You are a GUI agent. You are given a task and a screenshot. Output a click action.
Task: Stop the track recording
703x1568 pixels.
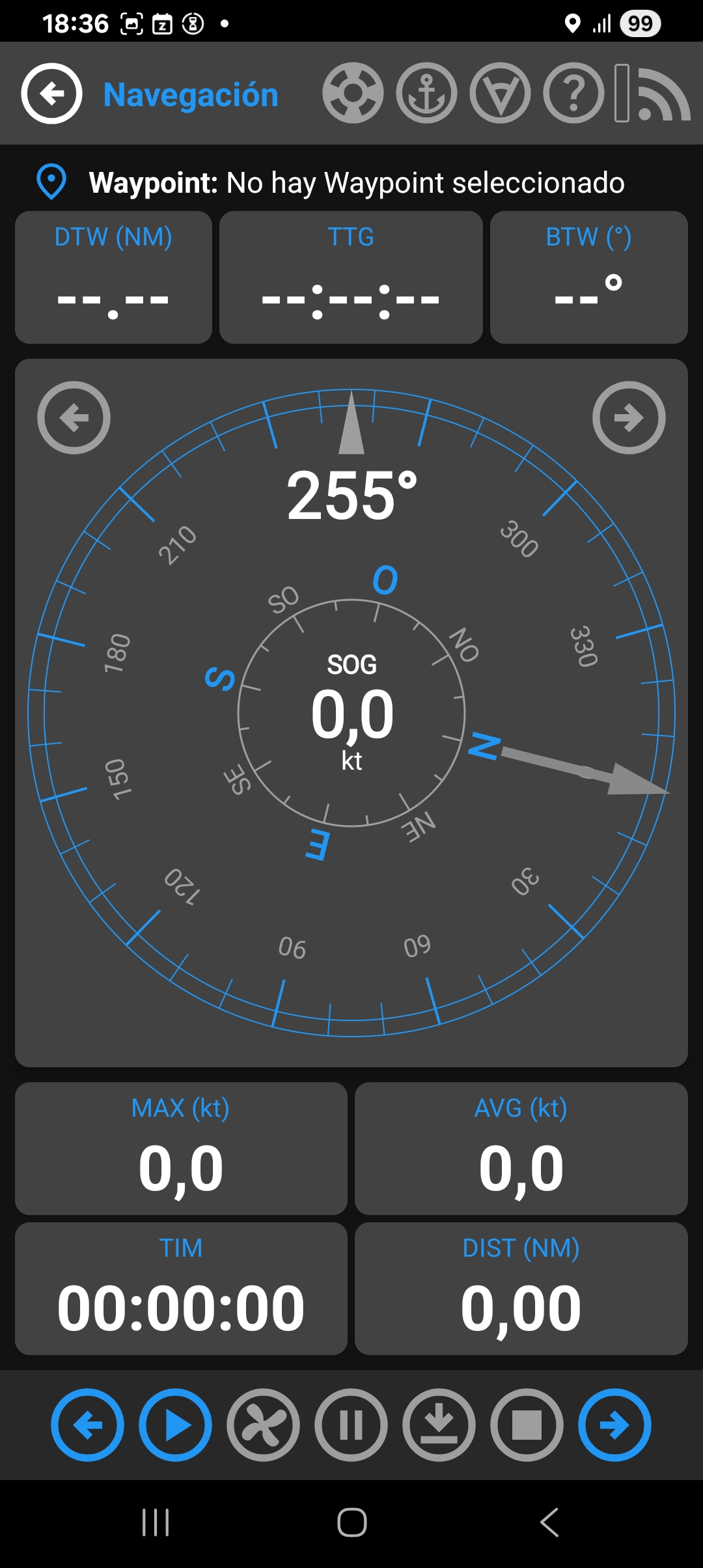(x=527, y=1425)
